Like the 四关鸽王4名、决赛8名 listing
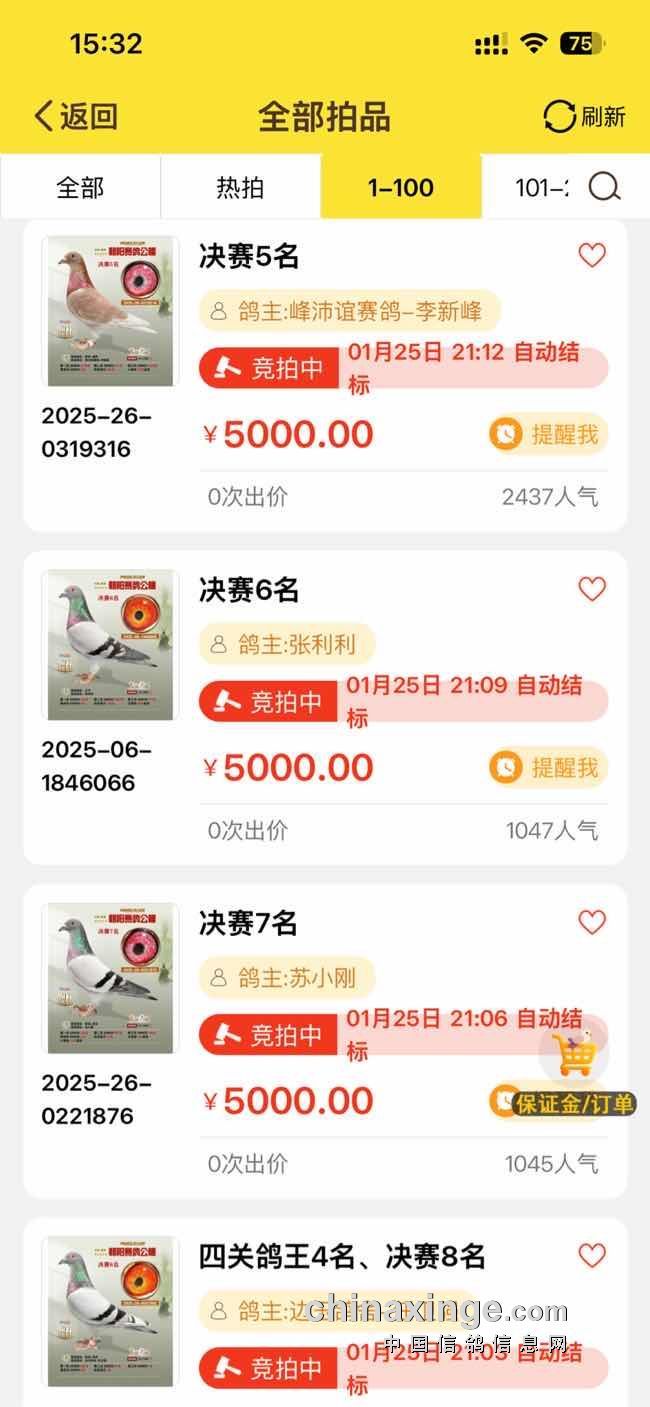 [x=592, y=1256]
